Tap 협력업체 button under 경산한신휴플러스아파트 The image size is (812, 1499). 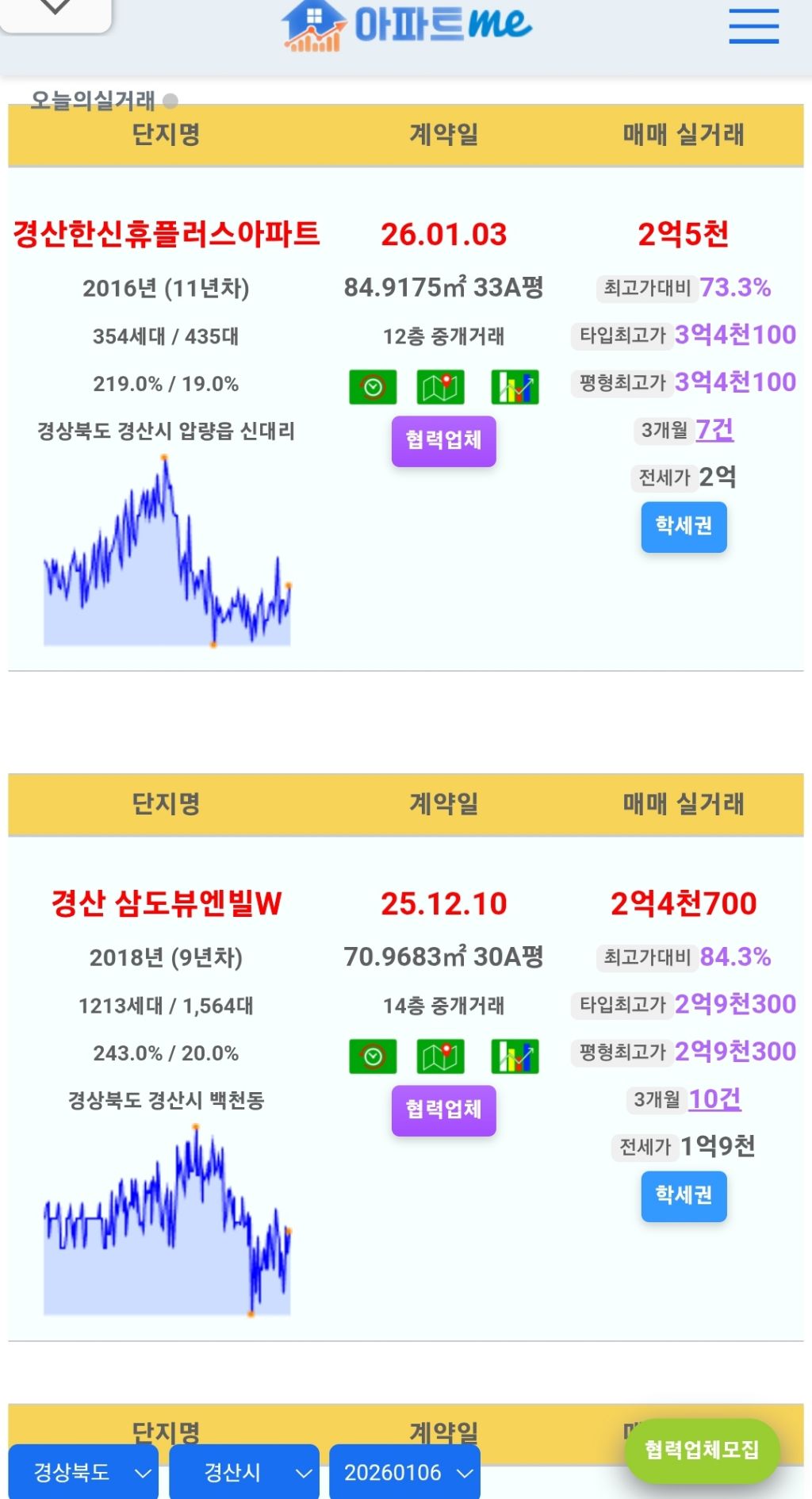coord(443,441)
